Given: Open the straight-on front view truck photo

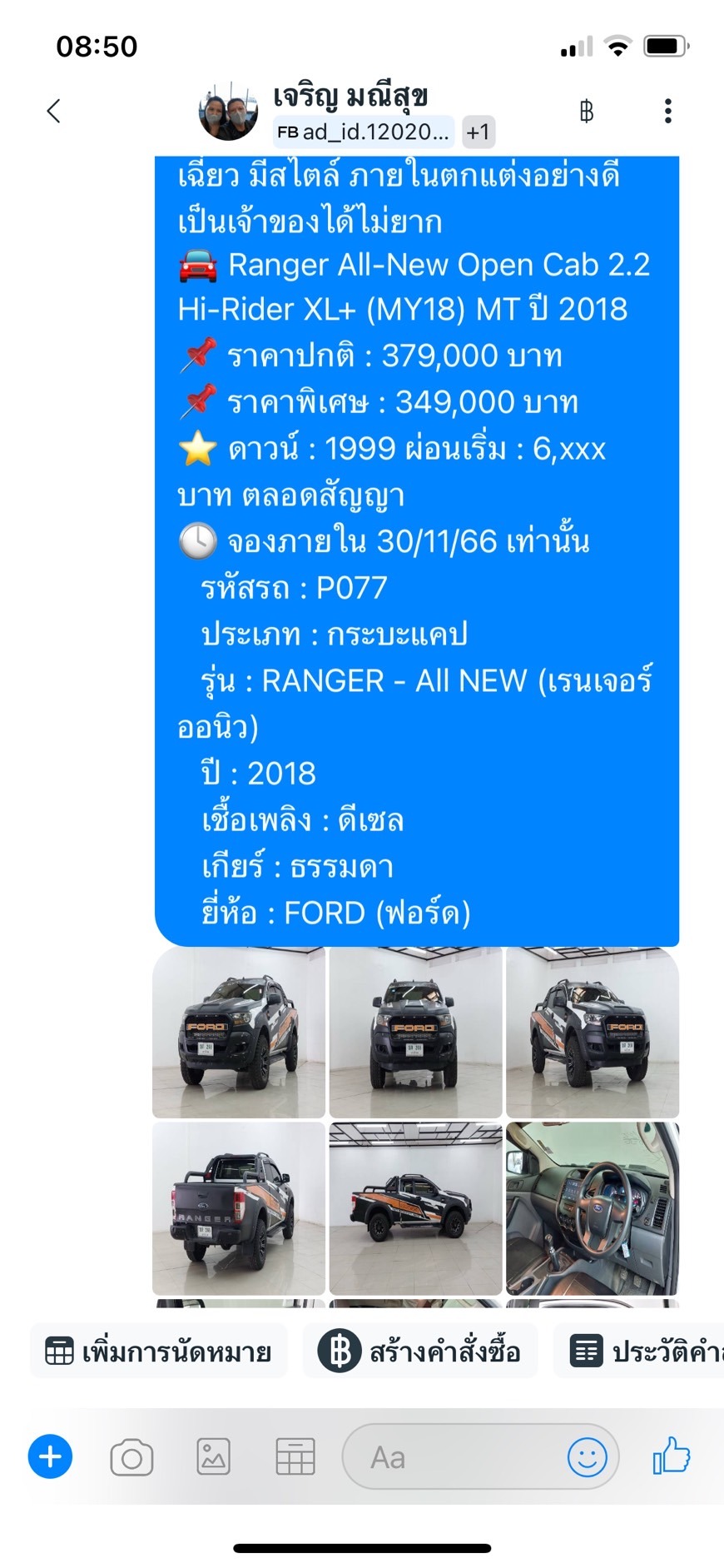Looking at the screenshot, I should click(x=415, y=1033).
